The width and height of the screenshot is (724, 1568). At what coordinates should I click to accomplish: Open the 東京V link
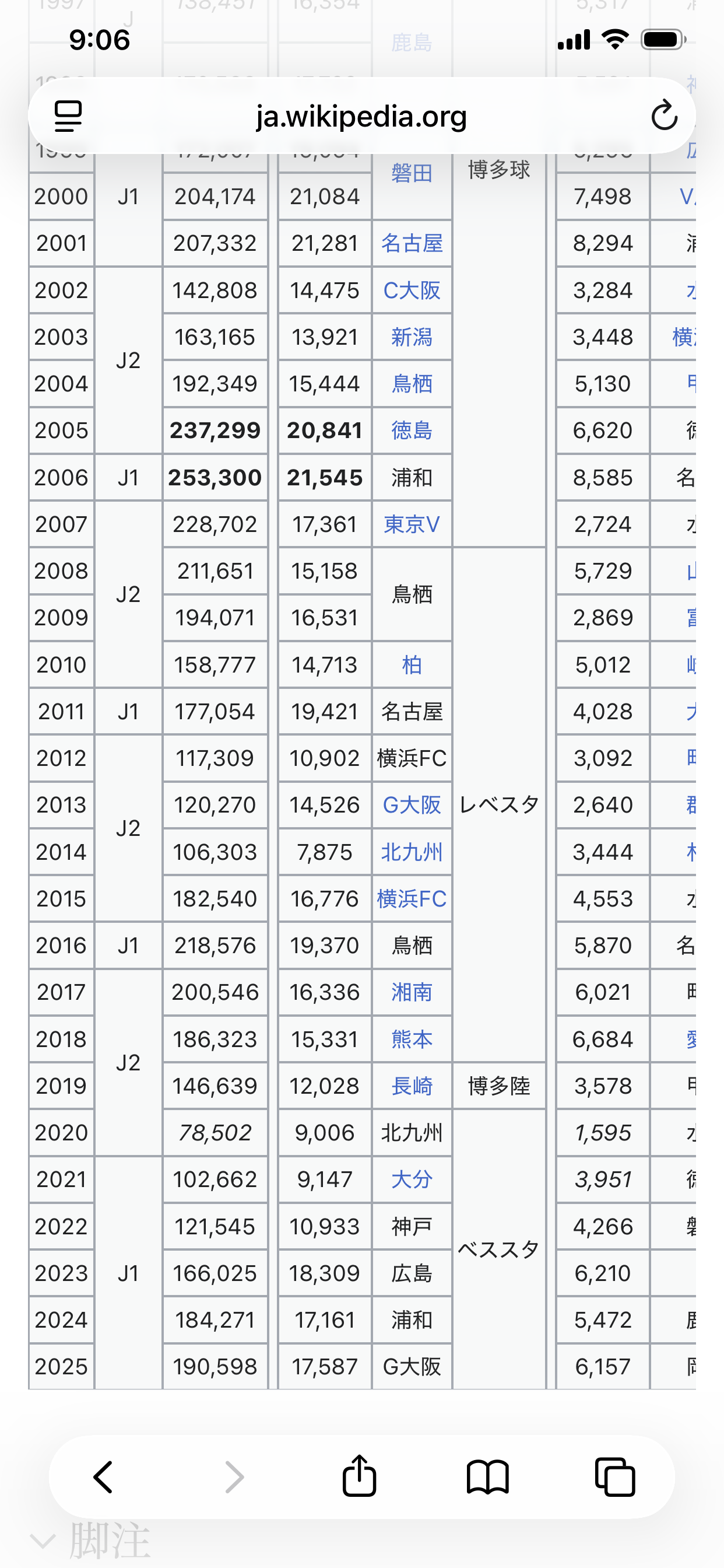coord(412,524)
